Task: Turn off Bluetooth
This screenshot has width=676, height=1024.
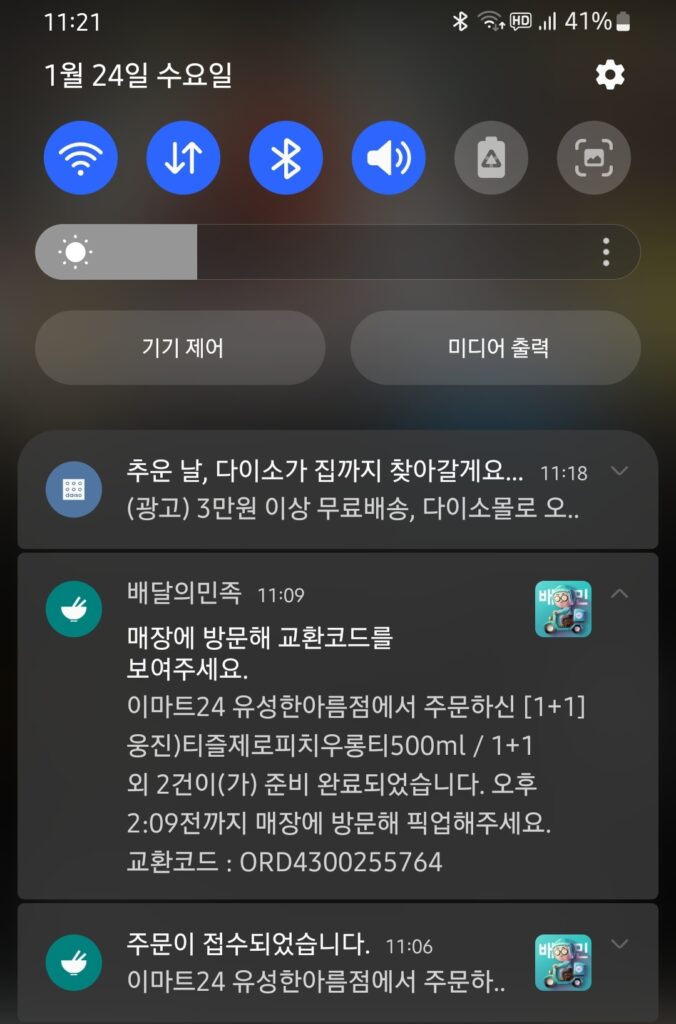Action: pyautogui.click(x=286, y=158)
